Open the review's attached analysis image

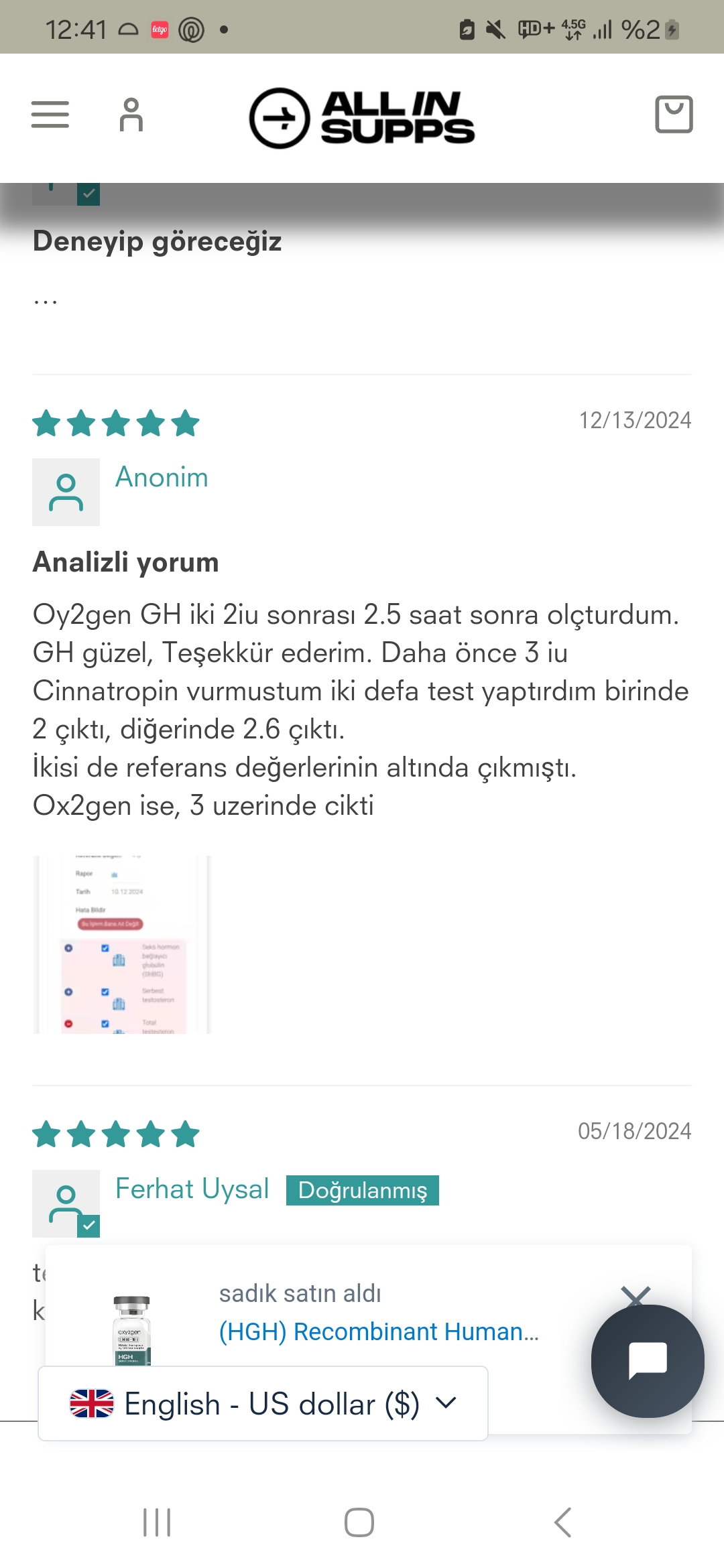tap(122, 944)
